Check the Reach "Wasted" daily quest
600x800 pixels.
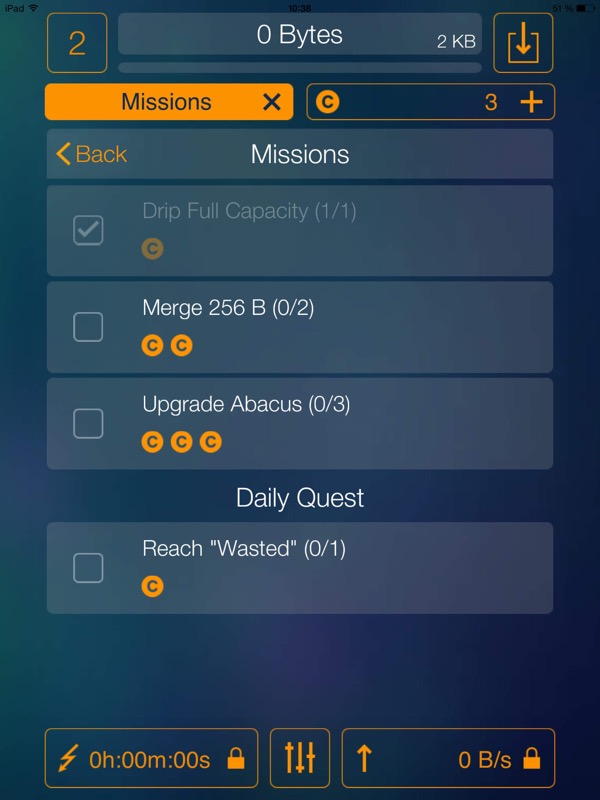tap(88, 568)
